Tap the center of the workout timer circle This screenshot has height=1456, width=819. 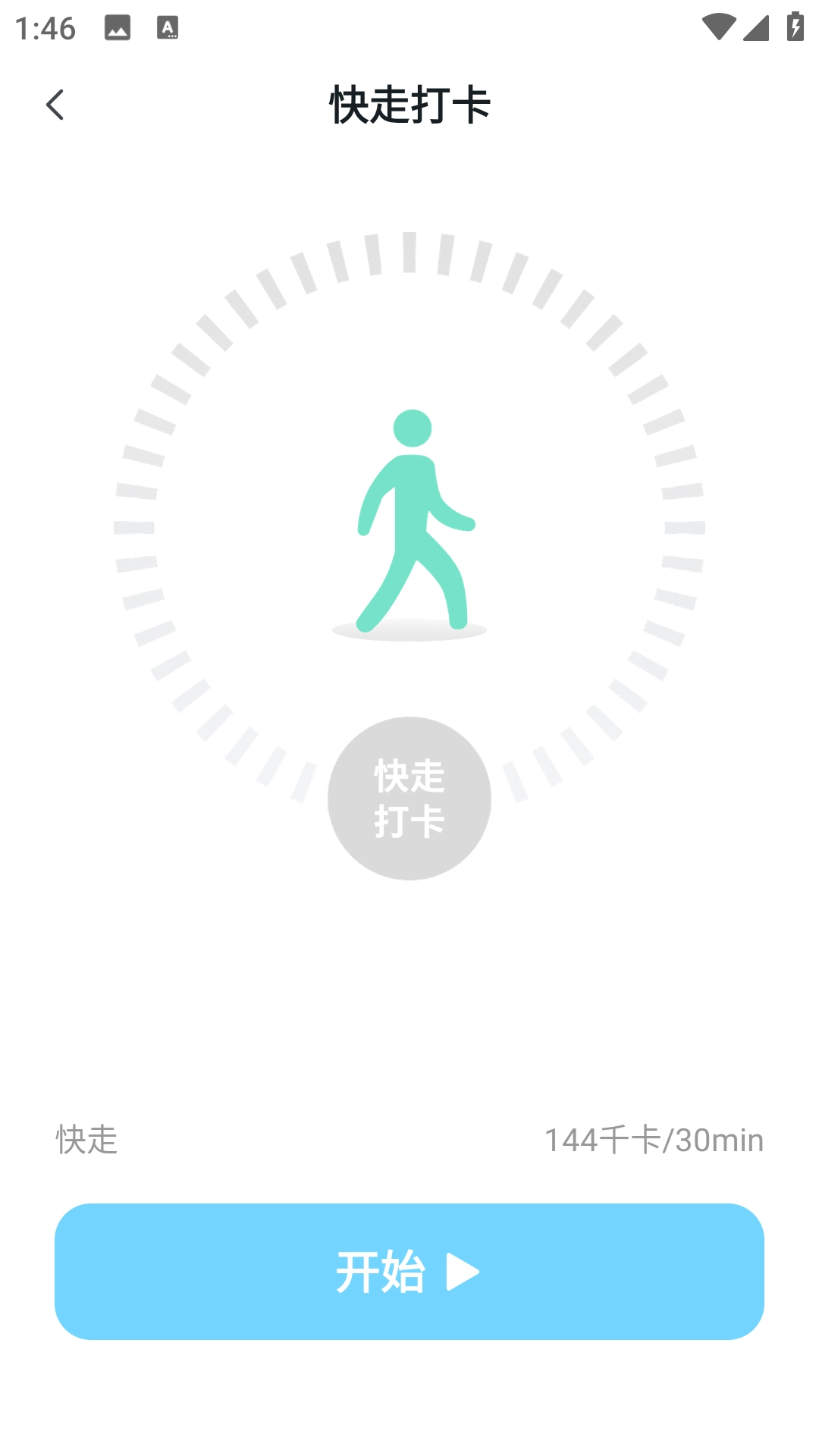(409, 523)
